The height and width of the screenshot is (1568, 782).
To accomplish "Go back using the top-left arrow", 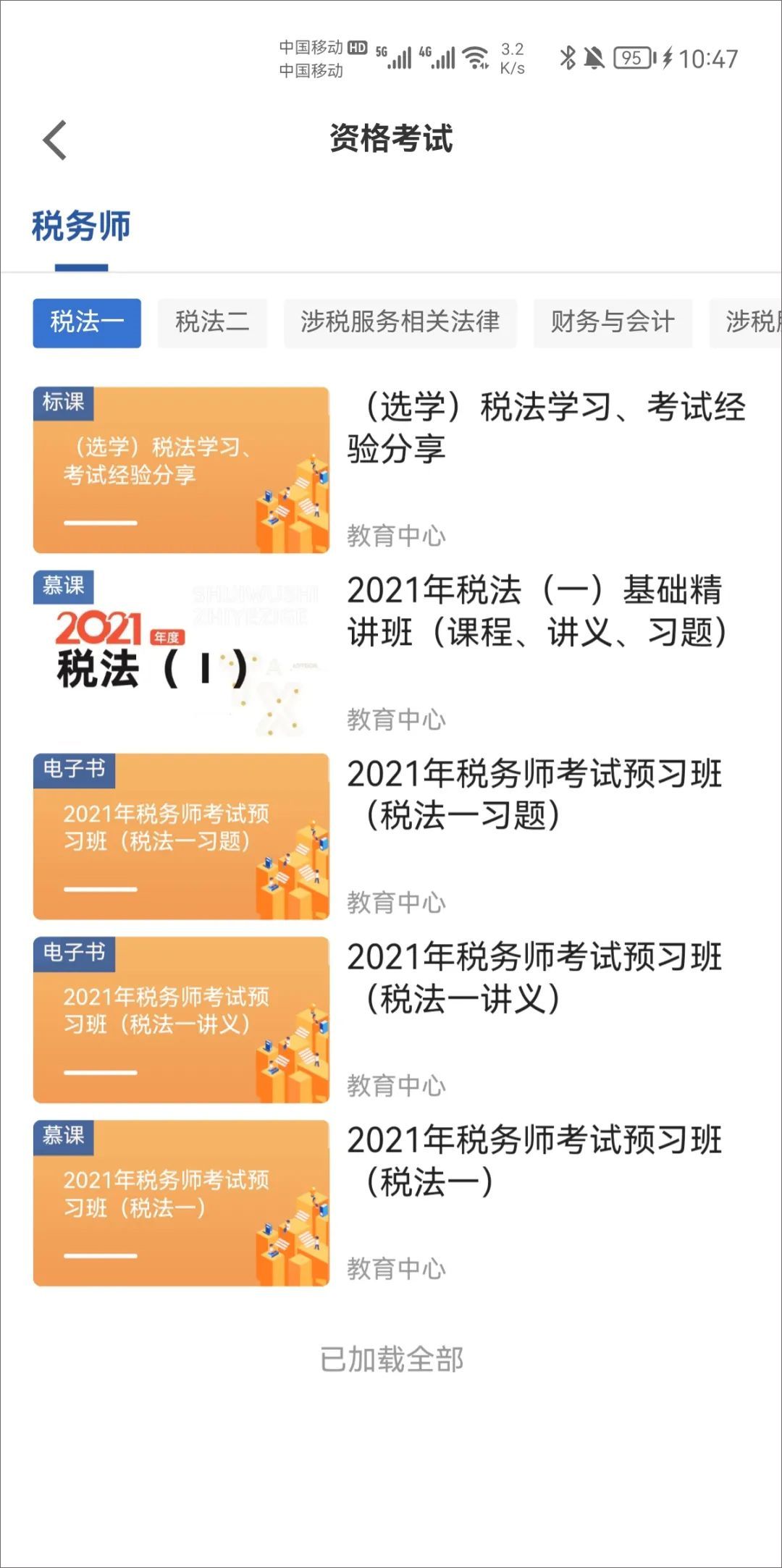I will click(55, 140).
